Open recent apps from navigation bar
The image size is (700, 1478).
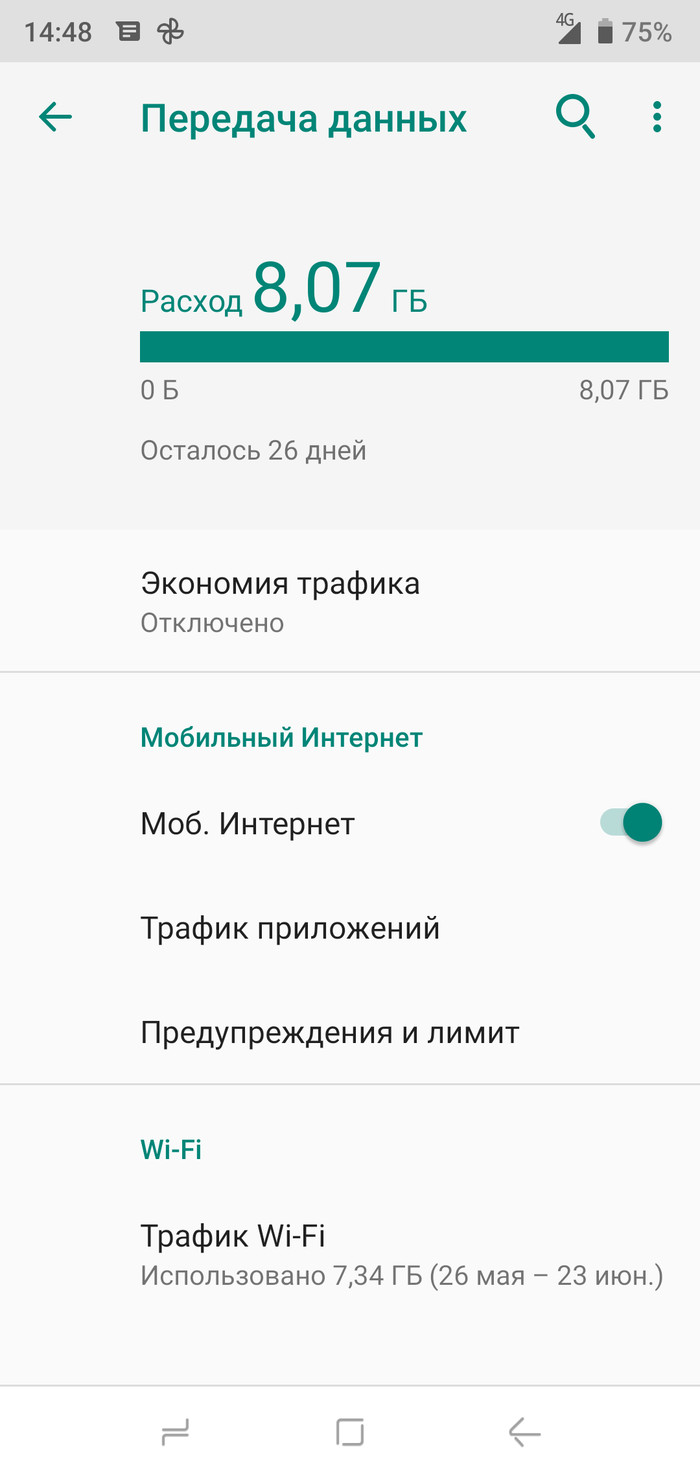coord(175,1433)
